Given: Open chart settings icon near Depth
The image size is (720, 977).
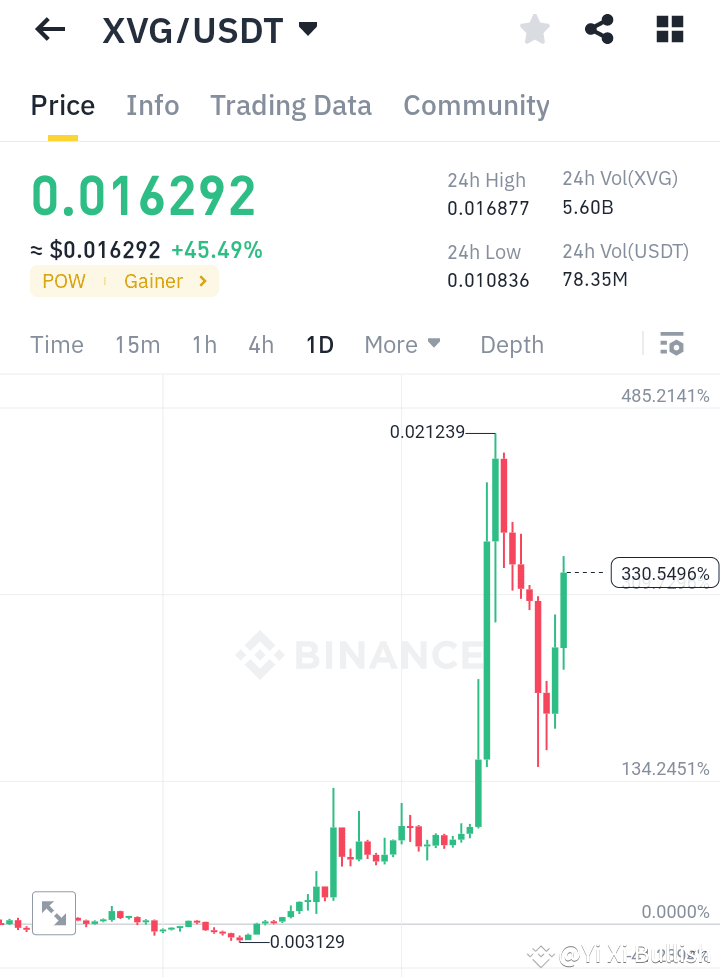Looking at the screenshot, I should (x=671, y=344).
